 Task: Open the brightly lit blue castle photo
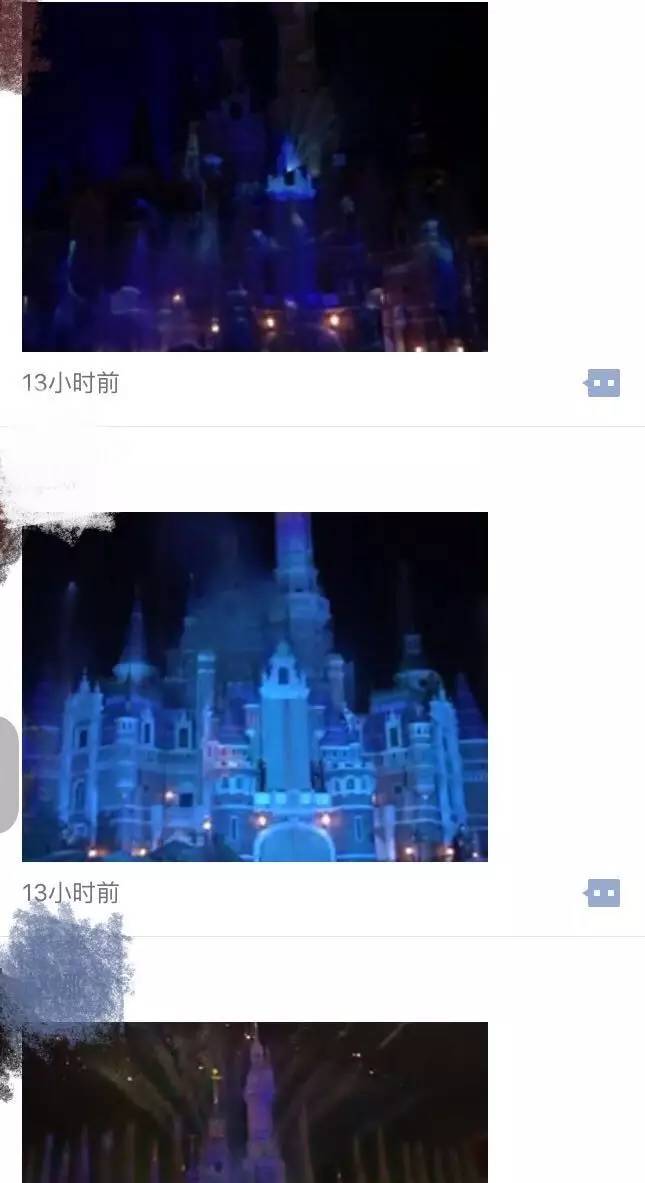[x=254, y=686]
